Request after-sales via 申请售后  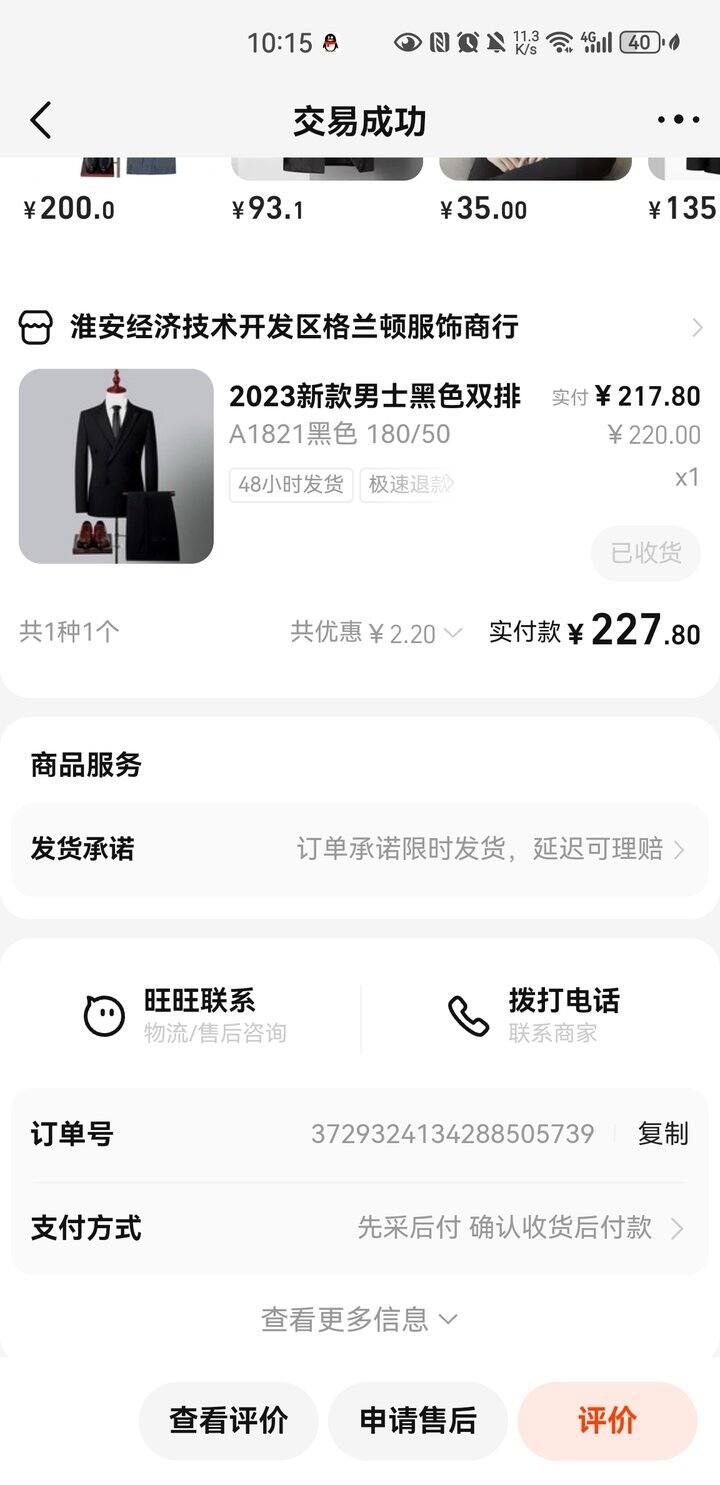[418, 1420]
